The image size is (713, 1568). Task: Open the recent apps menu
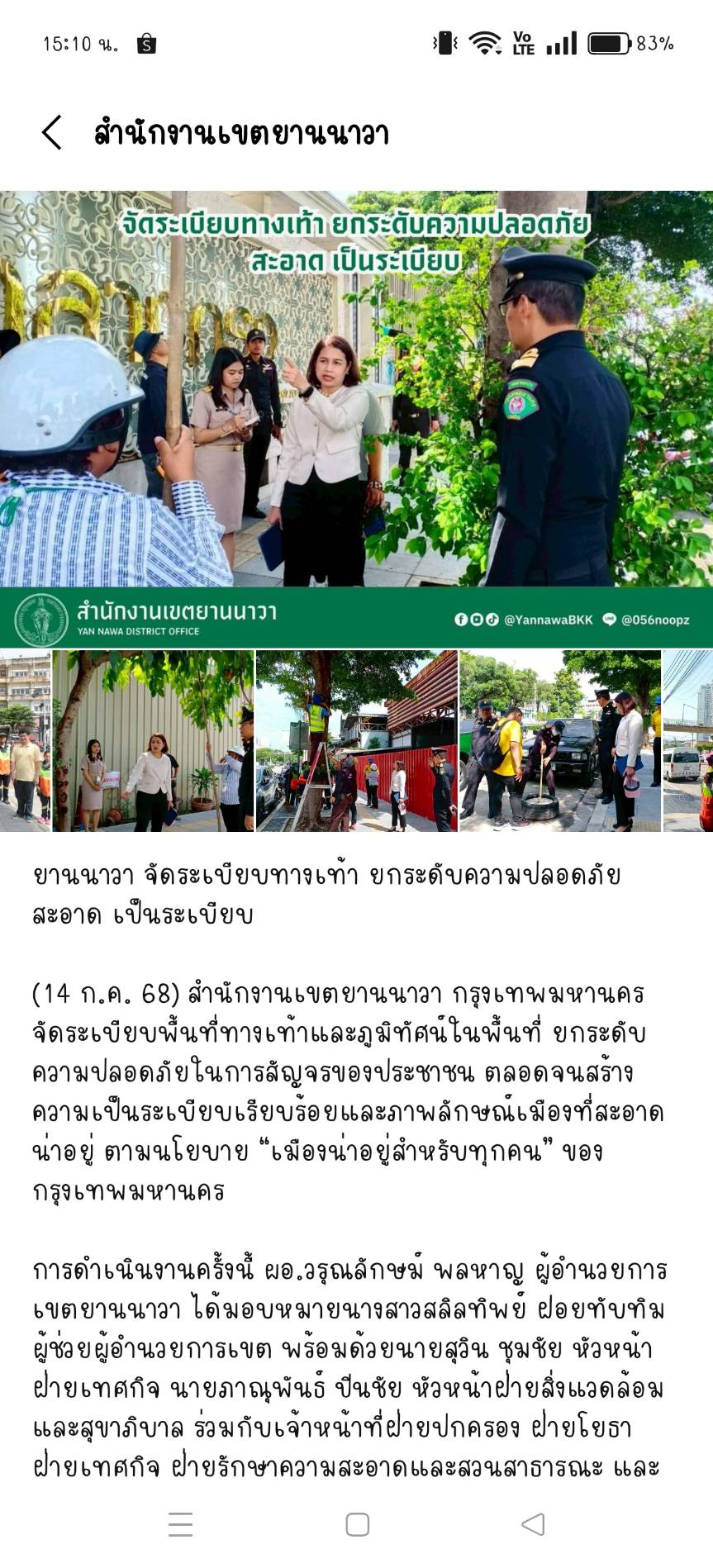[180, 1524]
